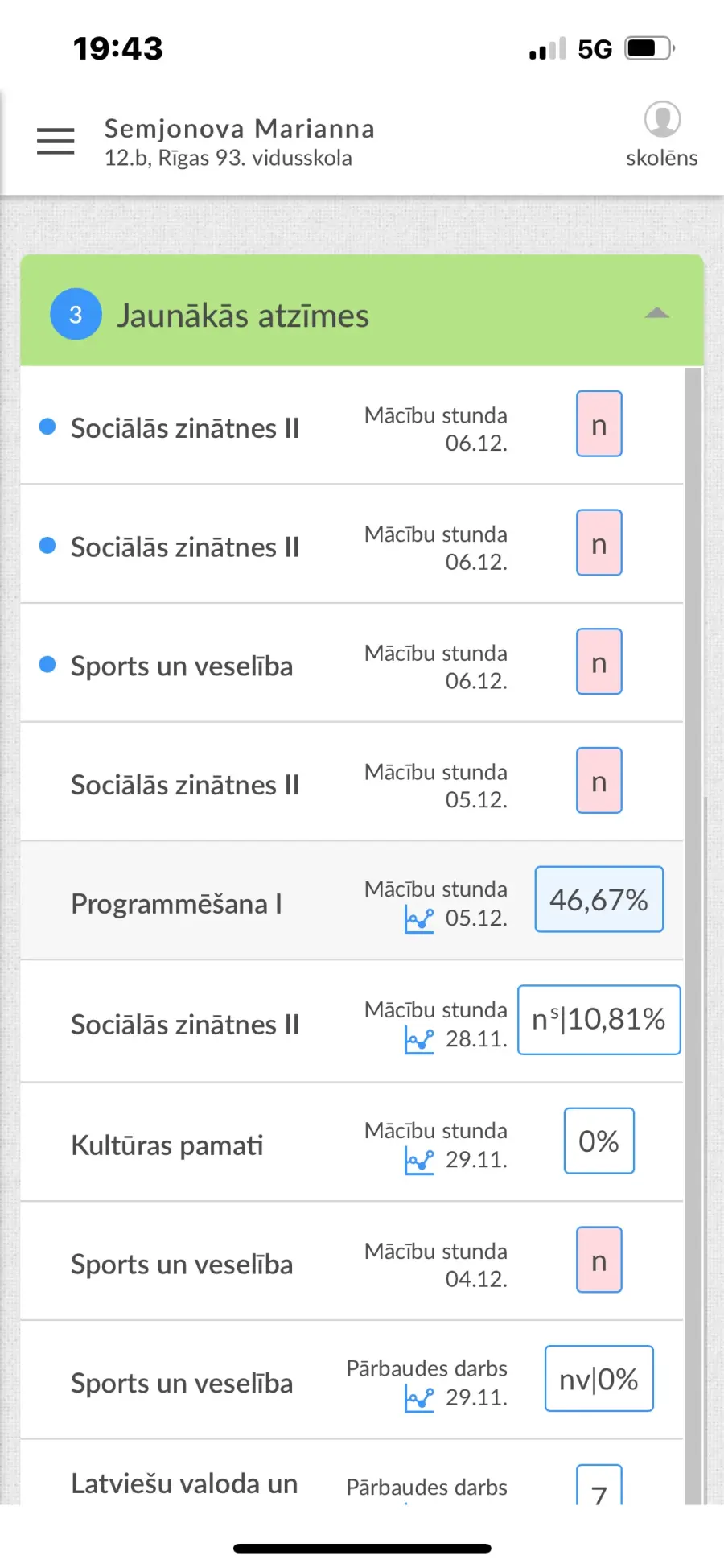Open Sociālās zinātnes II 05.12. entry

tap(352, 782)
